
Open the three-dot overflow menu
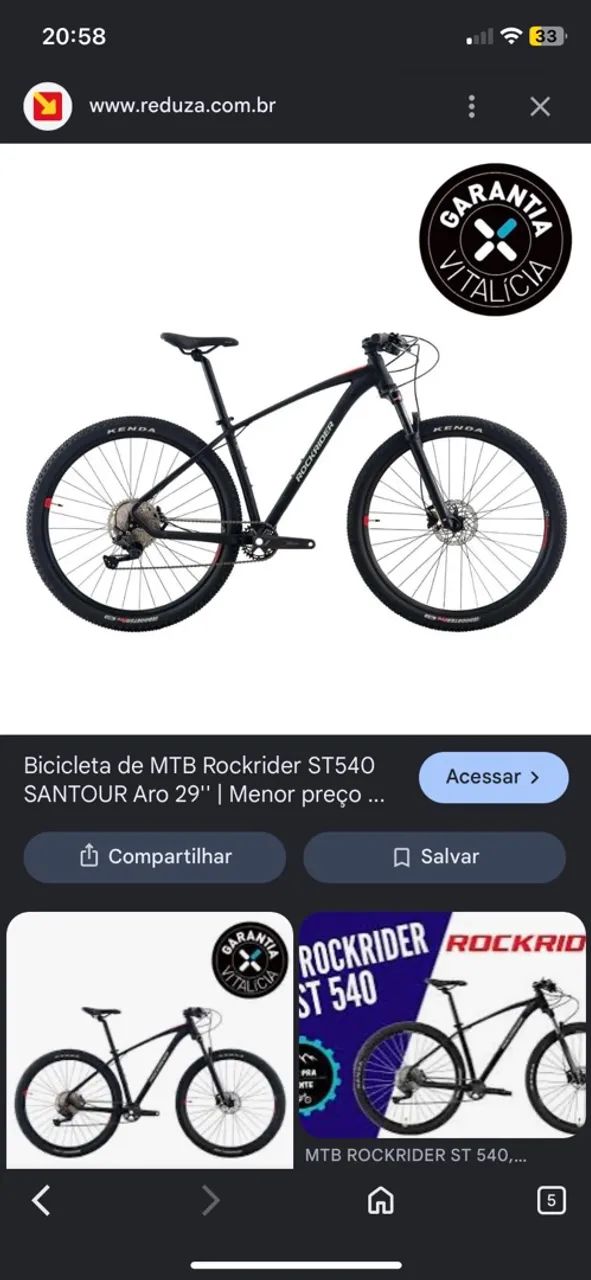[472, 106]
